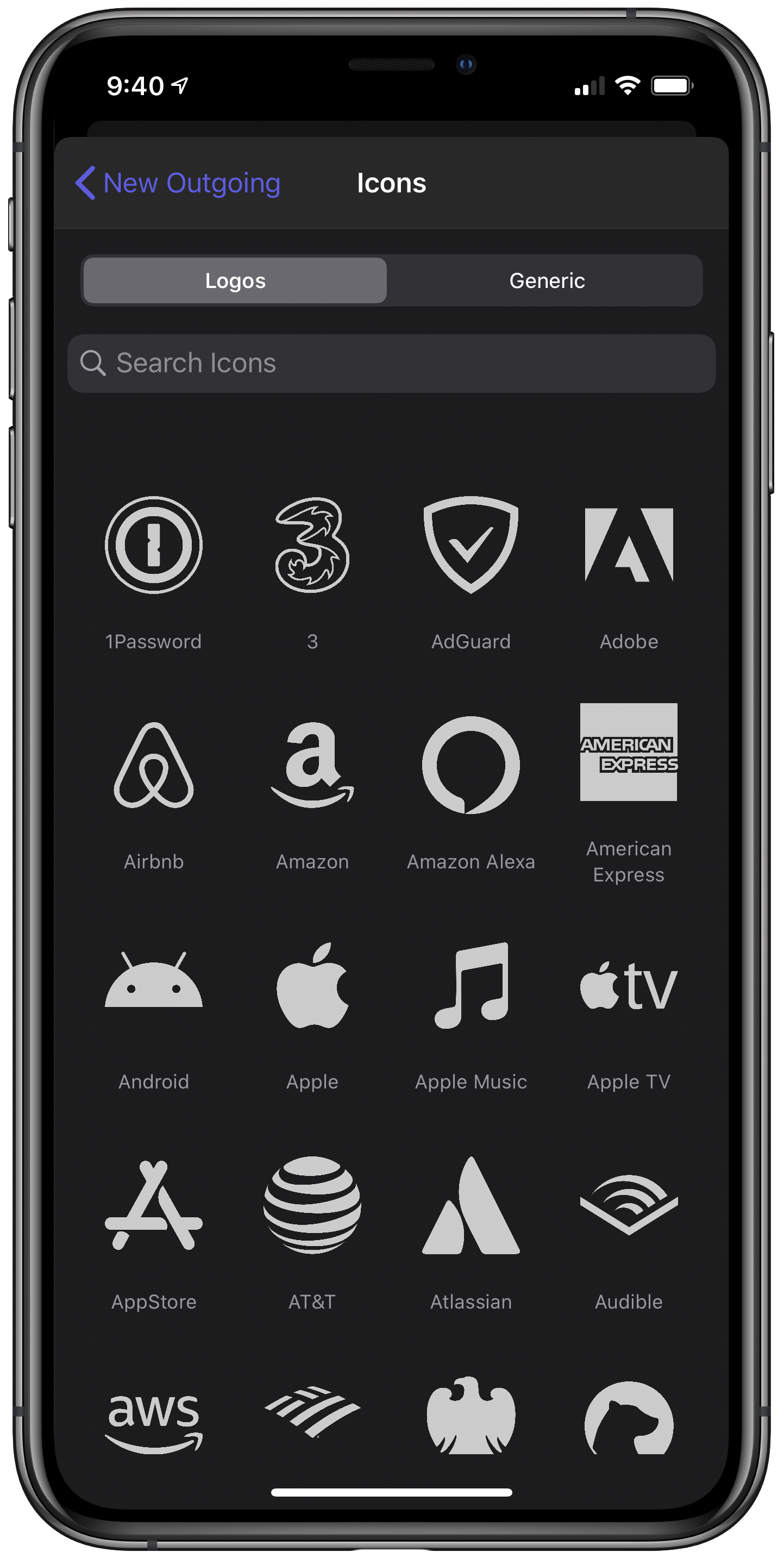Select the Atlassian icon
This screenshot has width=784, height=1558.
[471, 1205]
